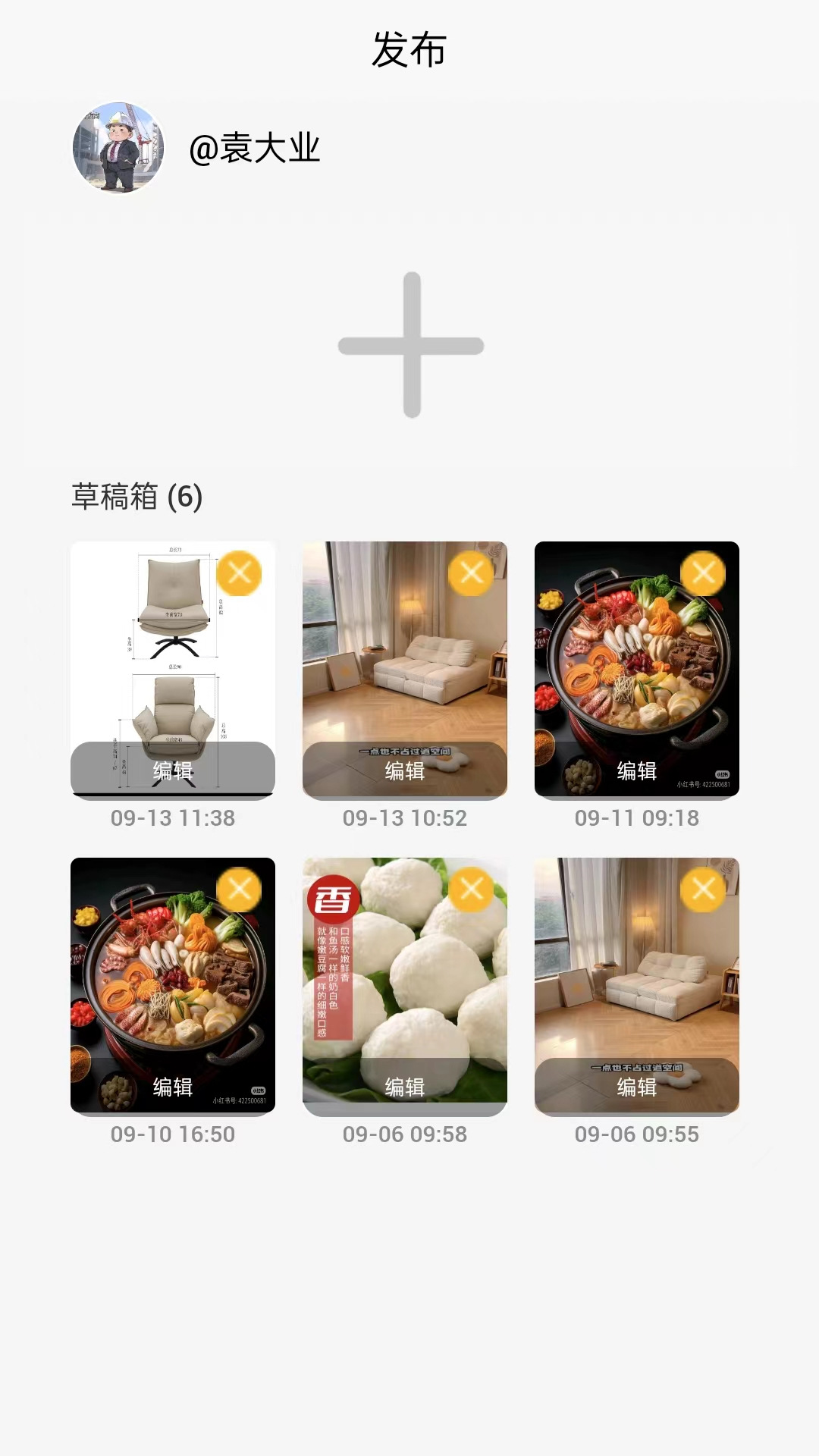This screenshot has width=819, height=1456.
Task: Tap 编辑 on the fish ball draft
Action: pyautogui.click(x=406, y=1086)
